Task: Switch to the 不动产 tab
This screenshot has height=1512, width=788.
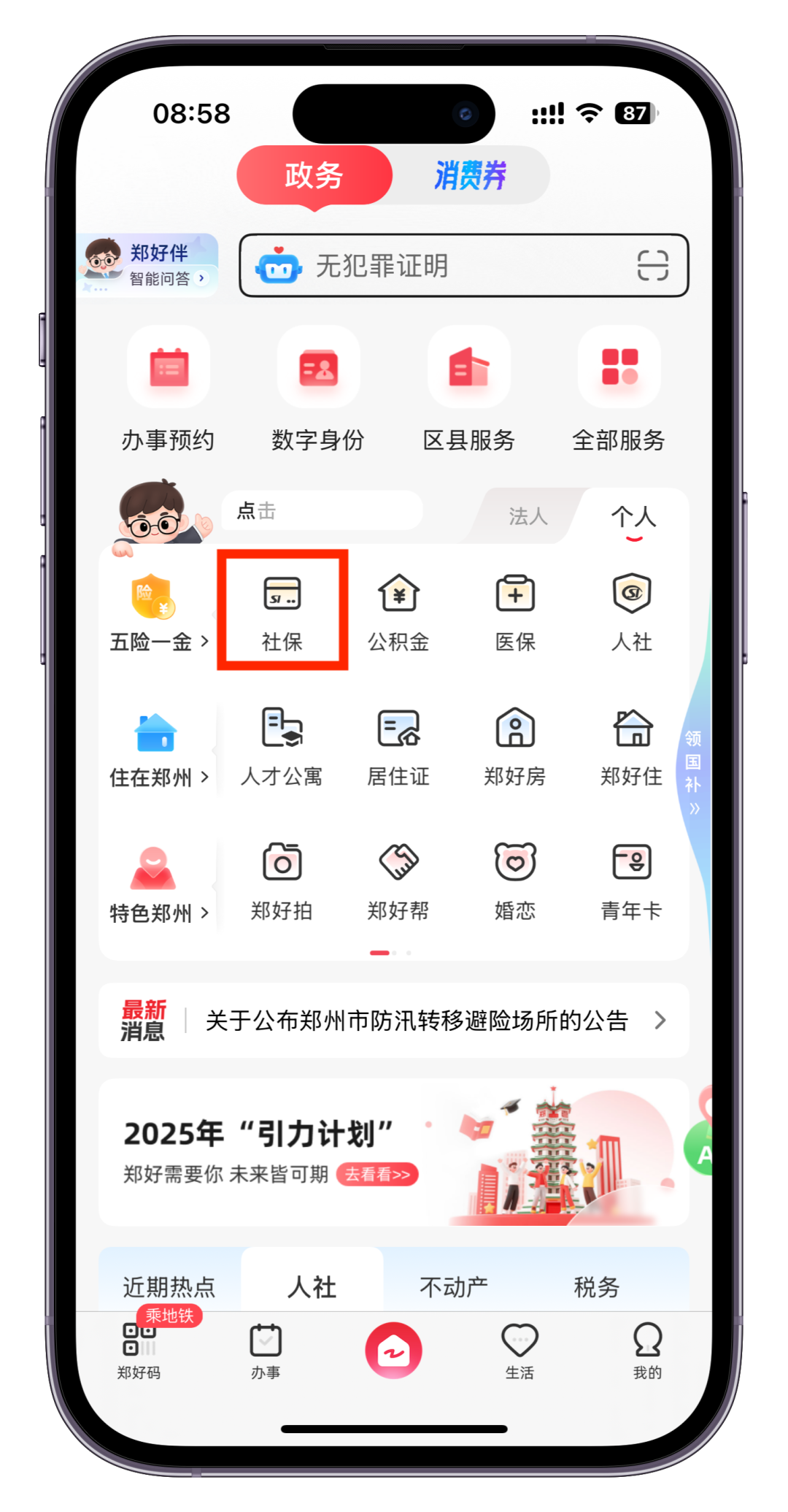Action: coord(453,1286)
